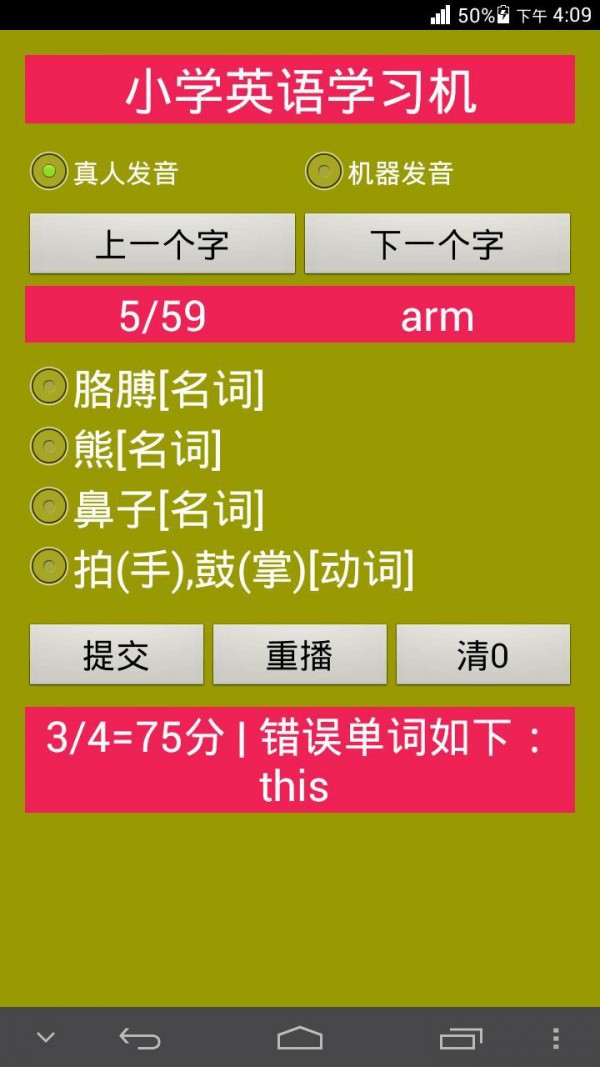600x1067 pixels.
Task: Replay pronunciation with 重播
Action: (299, 655)
